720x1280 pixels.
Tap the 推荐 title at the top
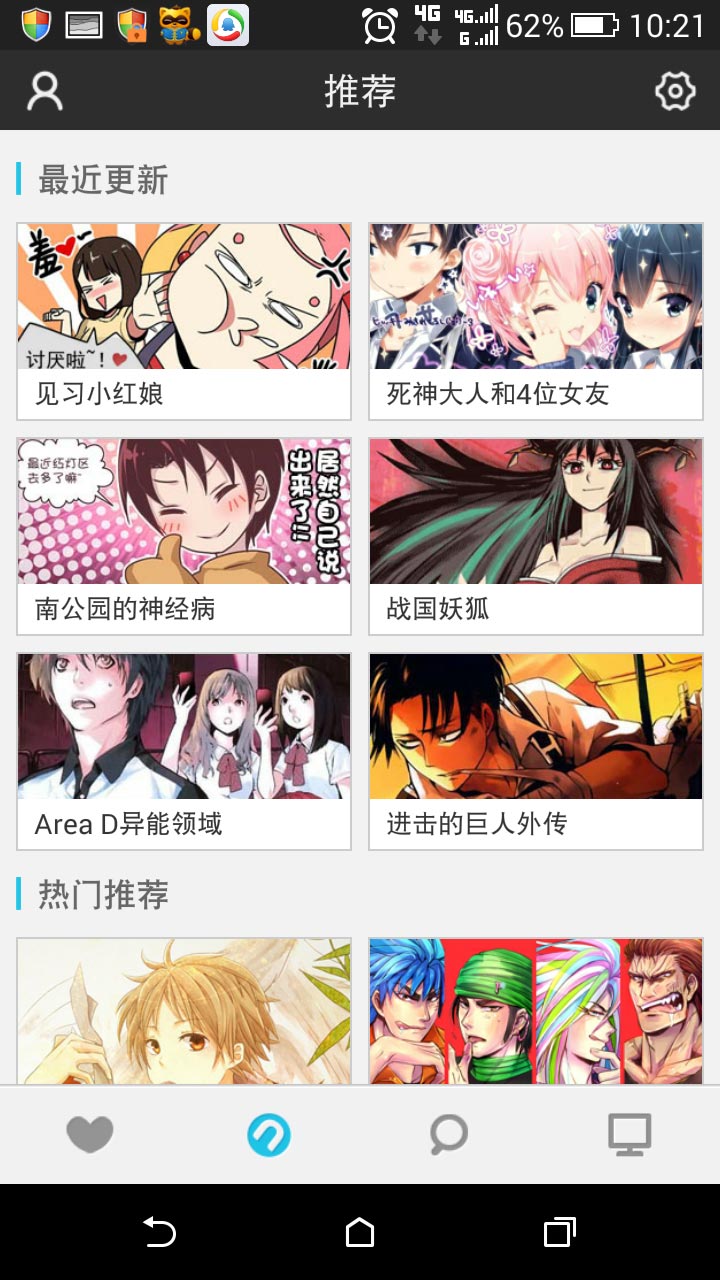(x=360, y=90)
